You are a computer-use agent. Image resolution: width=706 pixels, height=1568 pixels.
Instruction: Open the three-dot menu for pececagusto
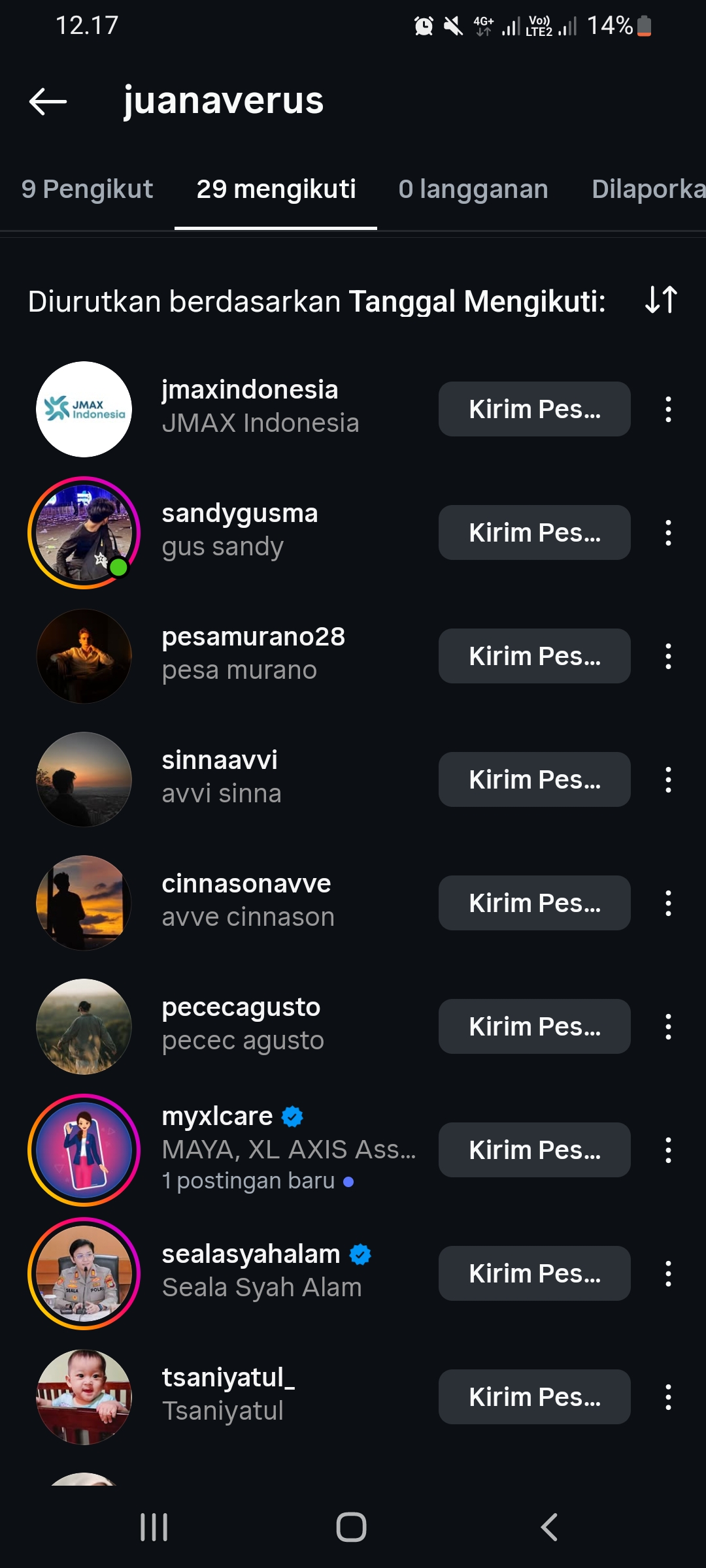(668, 1026)
